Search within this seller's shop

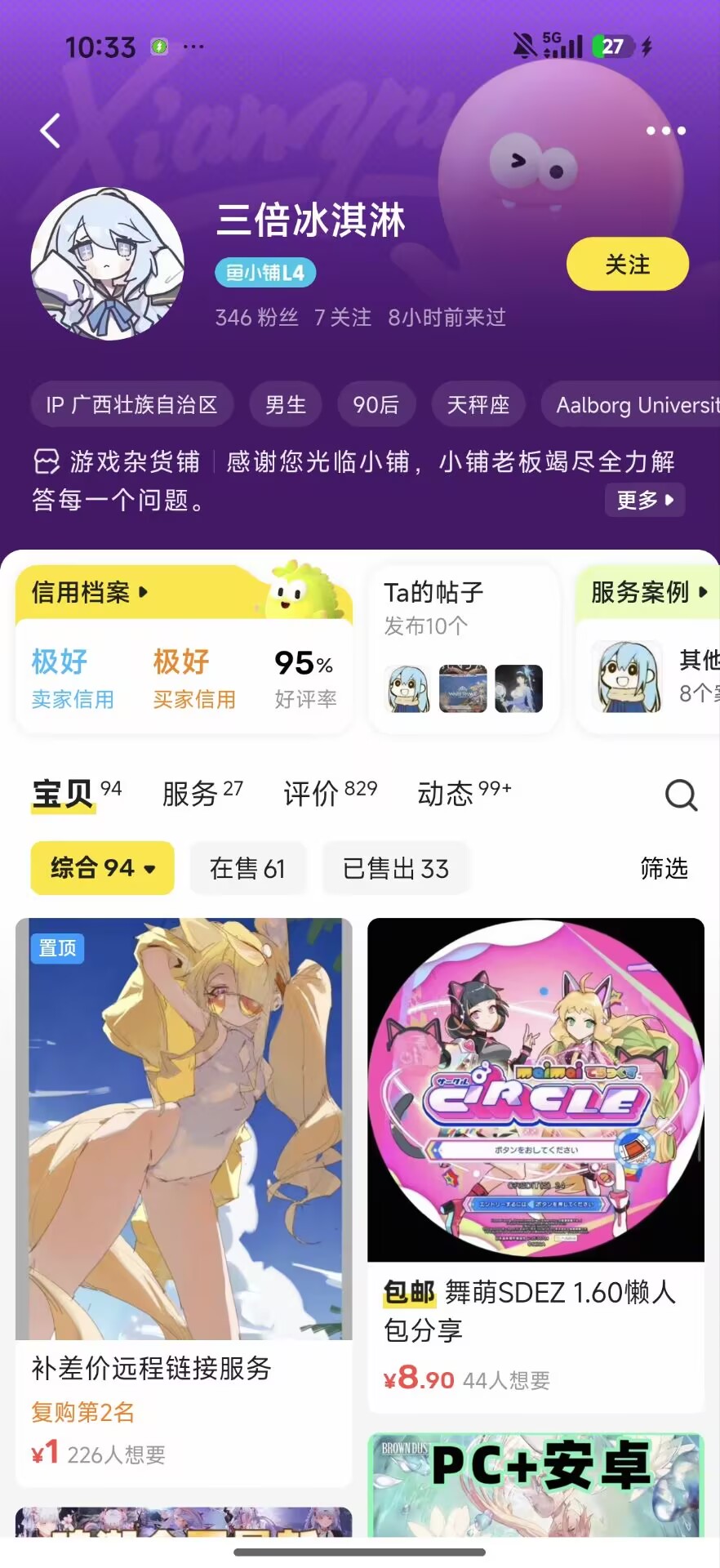point(681,795)
